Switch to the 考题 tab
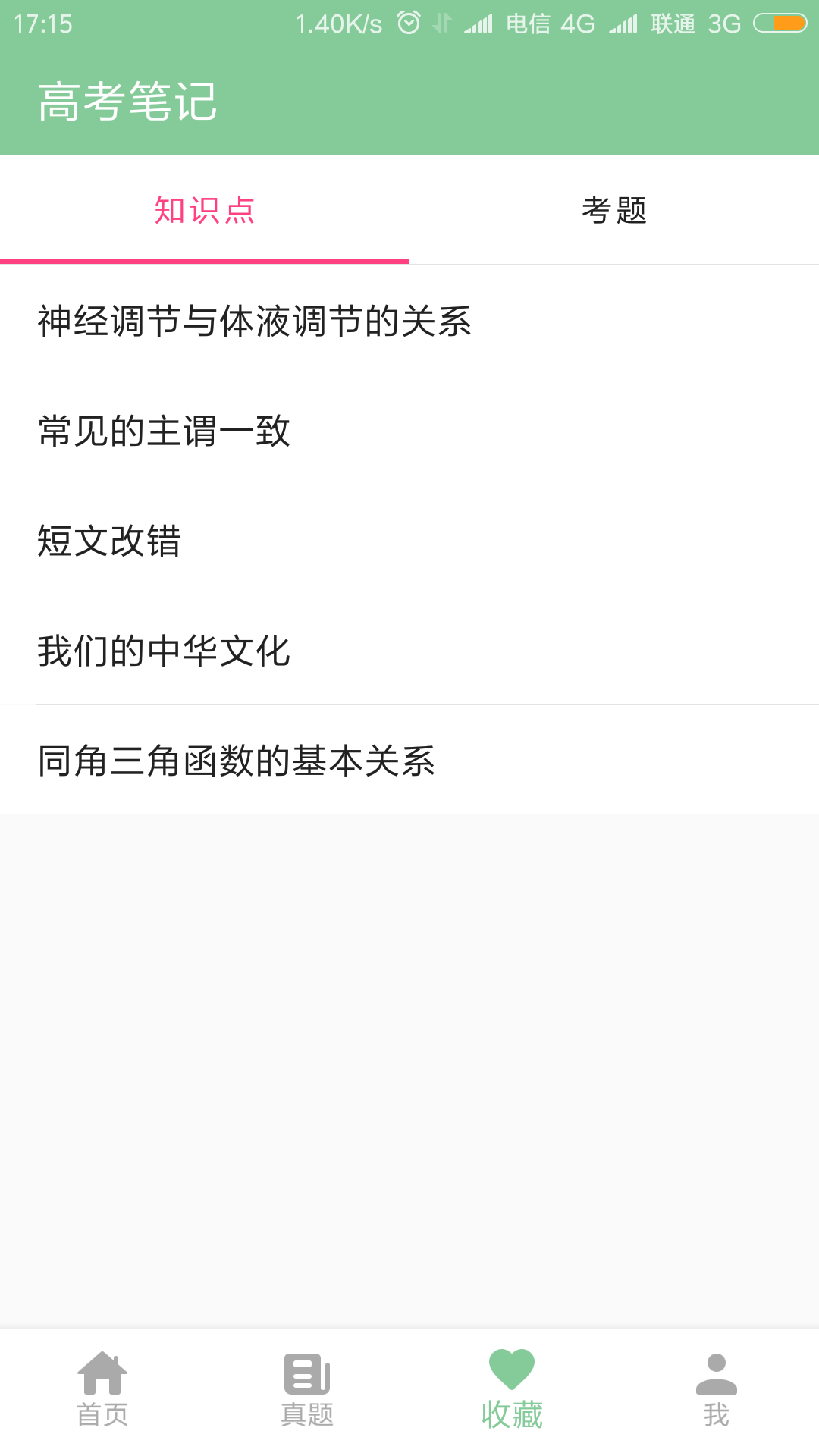 point(614,212)
